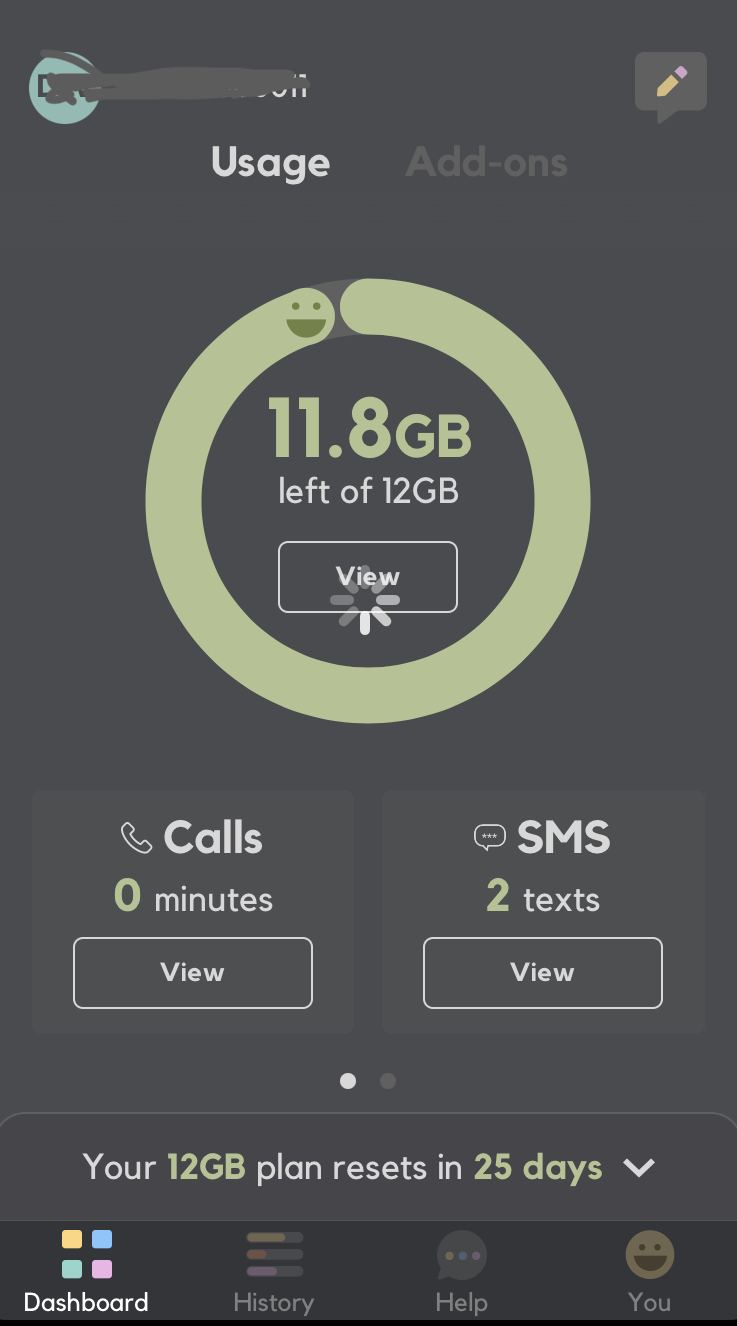Go to the You tab

(650, 1271)
